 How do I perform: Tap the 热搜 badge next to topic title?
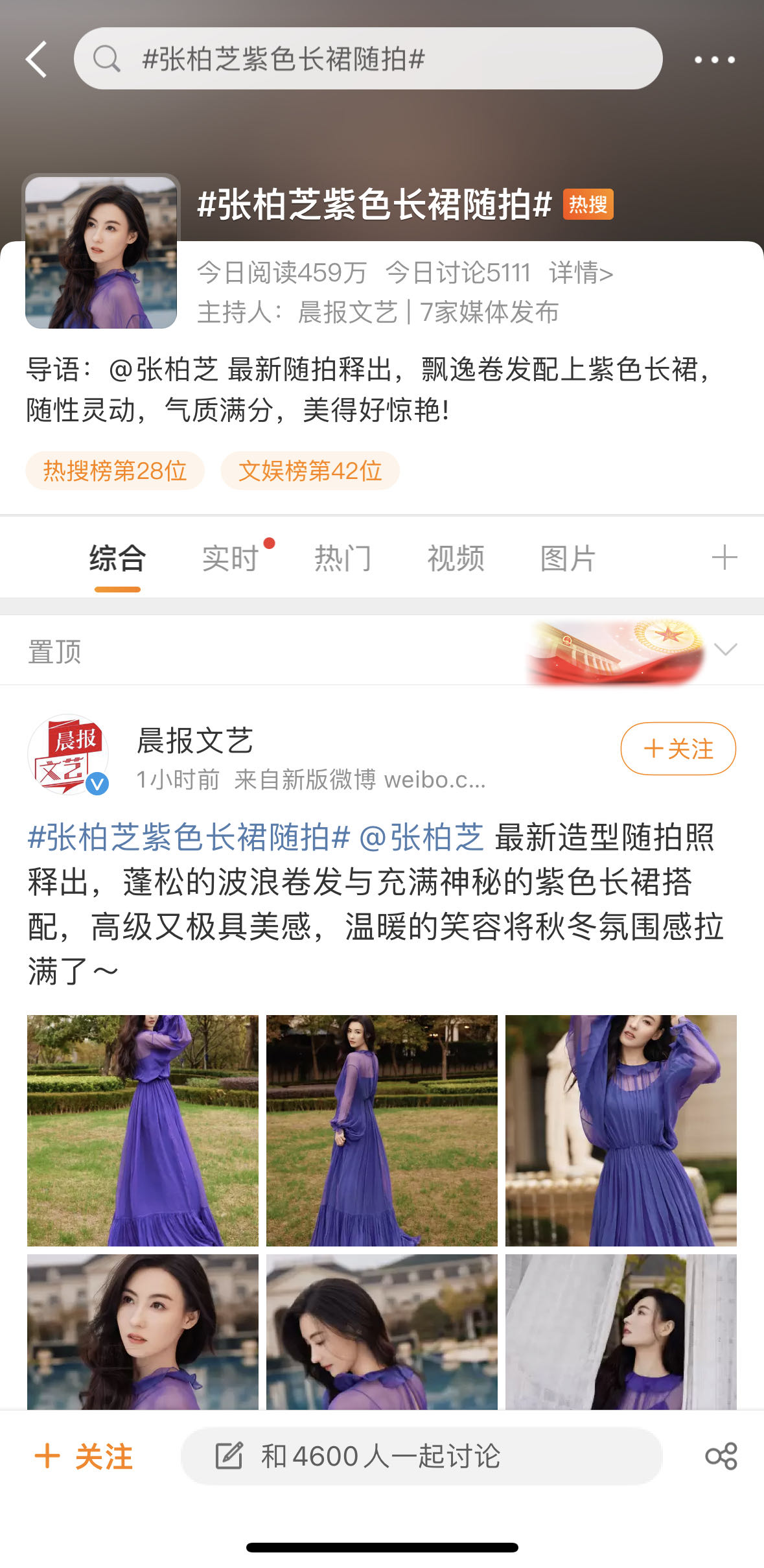click(587, 206)
